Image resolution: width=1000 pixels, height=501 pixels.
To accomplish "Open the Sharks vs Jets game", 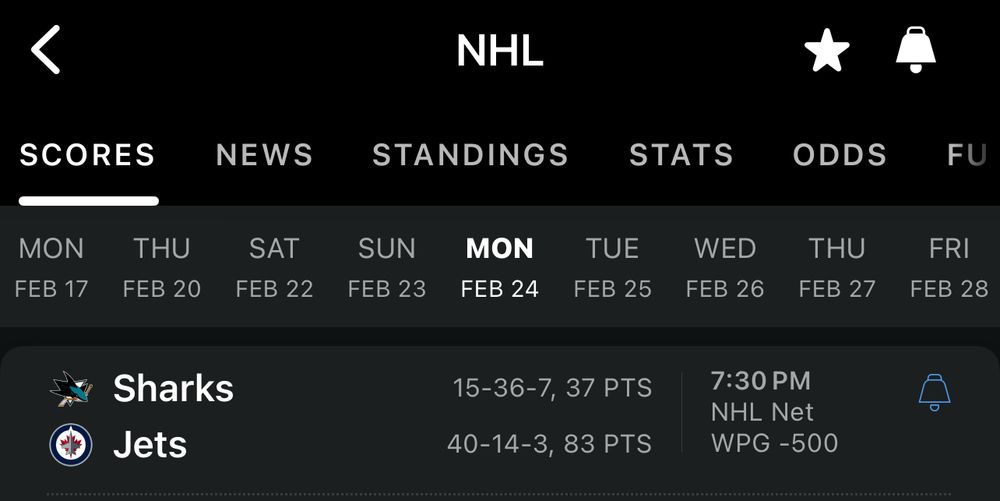I will 350,416.
